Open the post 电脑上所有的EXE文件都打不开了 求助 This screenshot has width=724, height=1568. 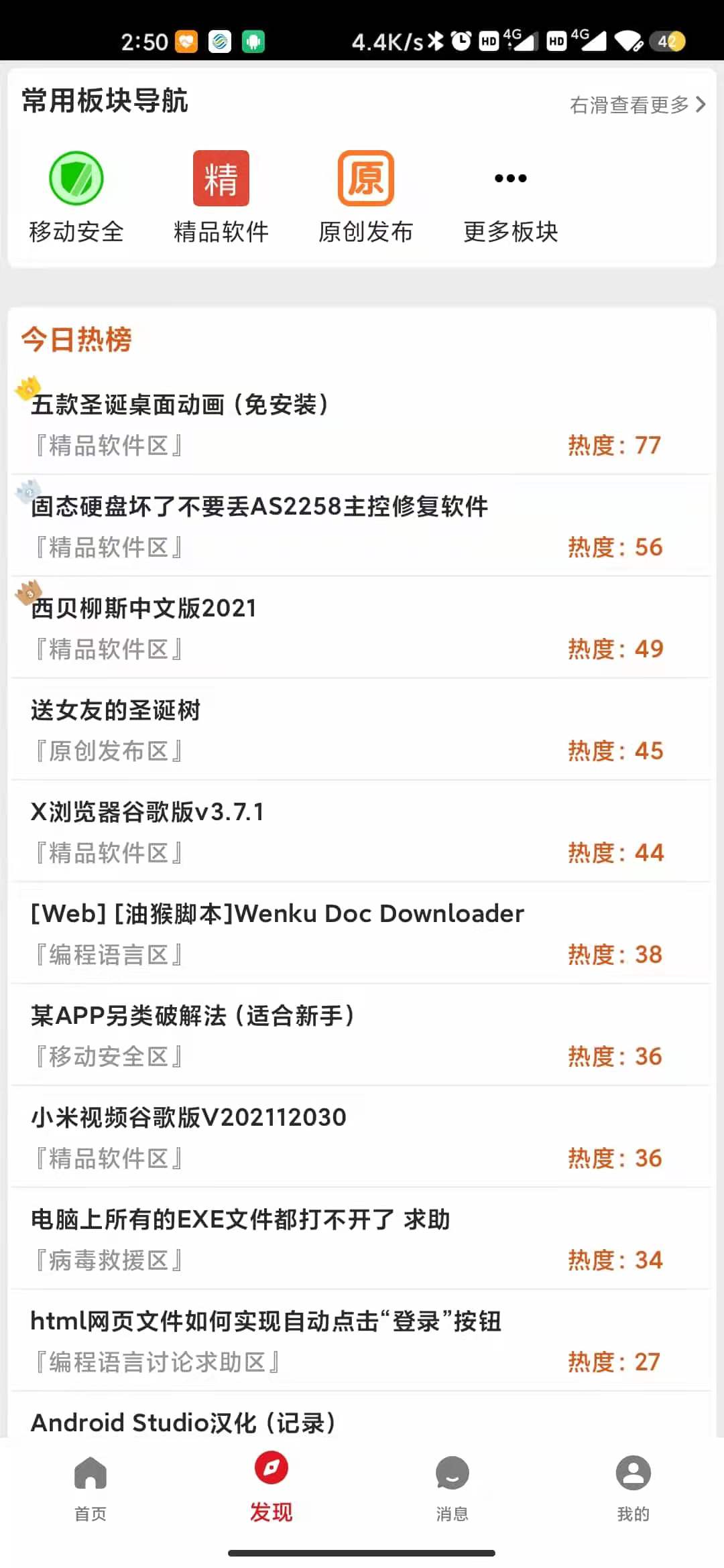click(361, 1238)
